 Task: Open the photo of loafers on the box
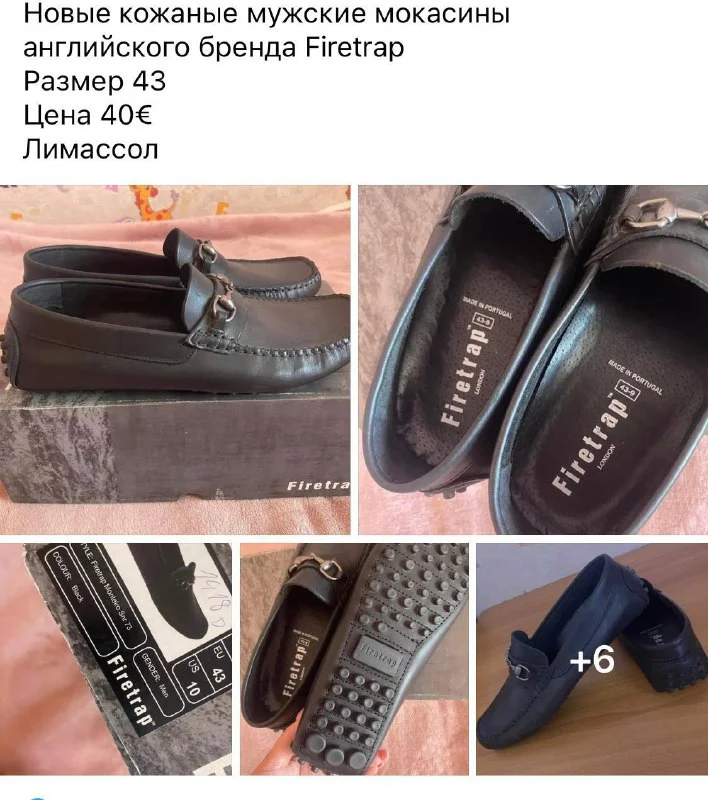175,360
